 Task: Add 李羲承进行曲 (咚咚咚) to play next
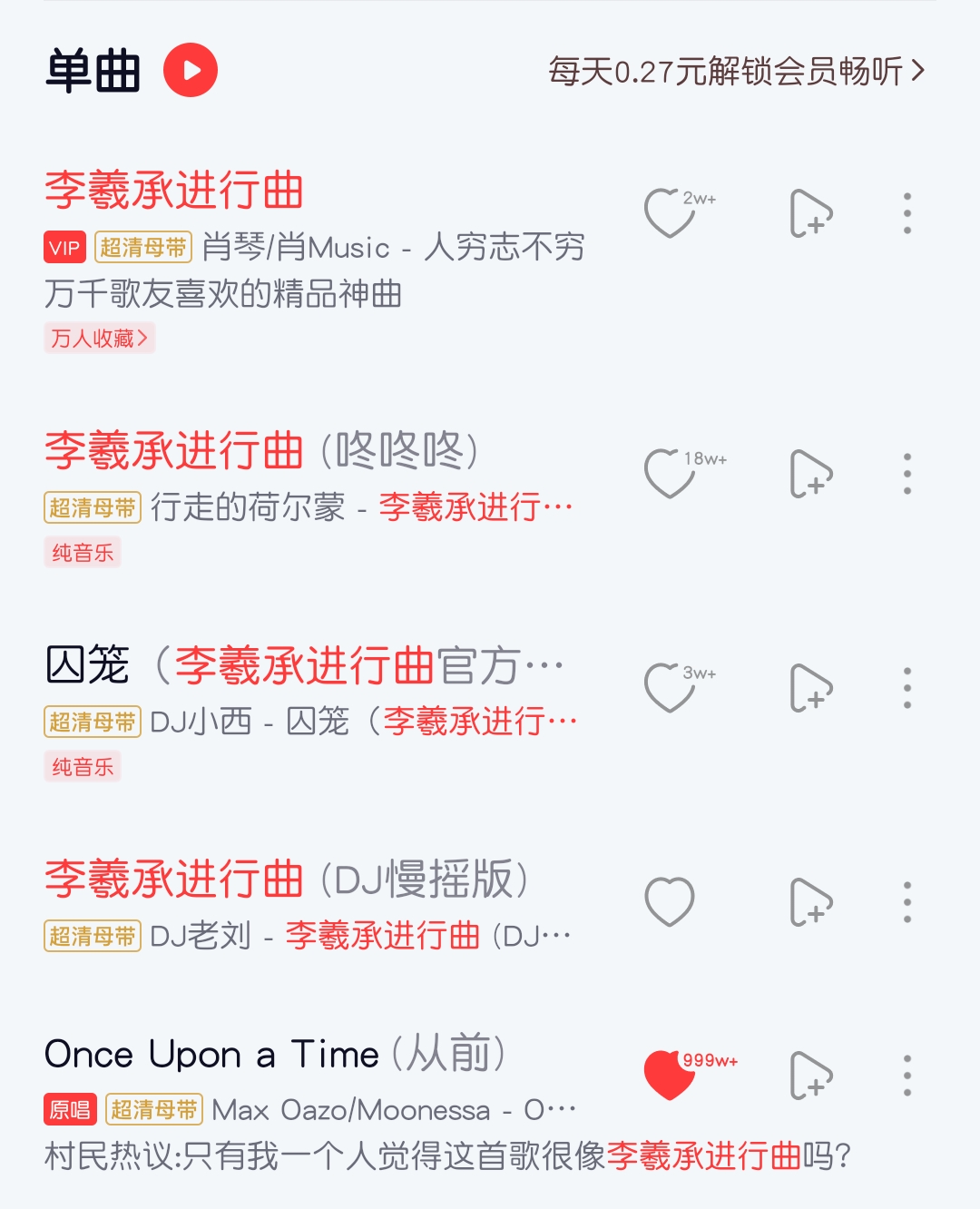point(809,474)
